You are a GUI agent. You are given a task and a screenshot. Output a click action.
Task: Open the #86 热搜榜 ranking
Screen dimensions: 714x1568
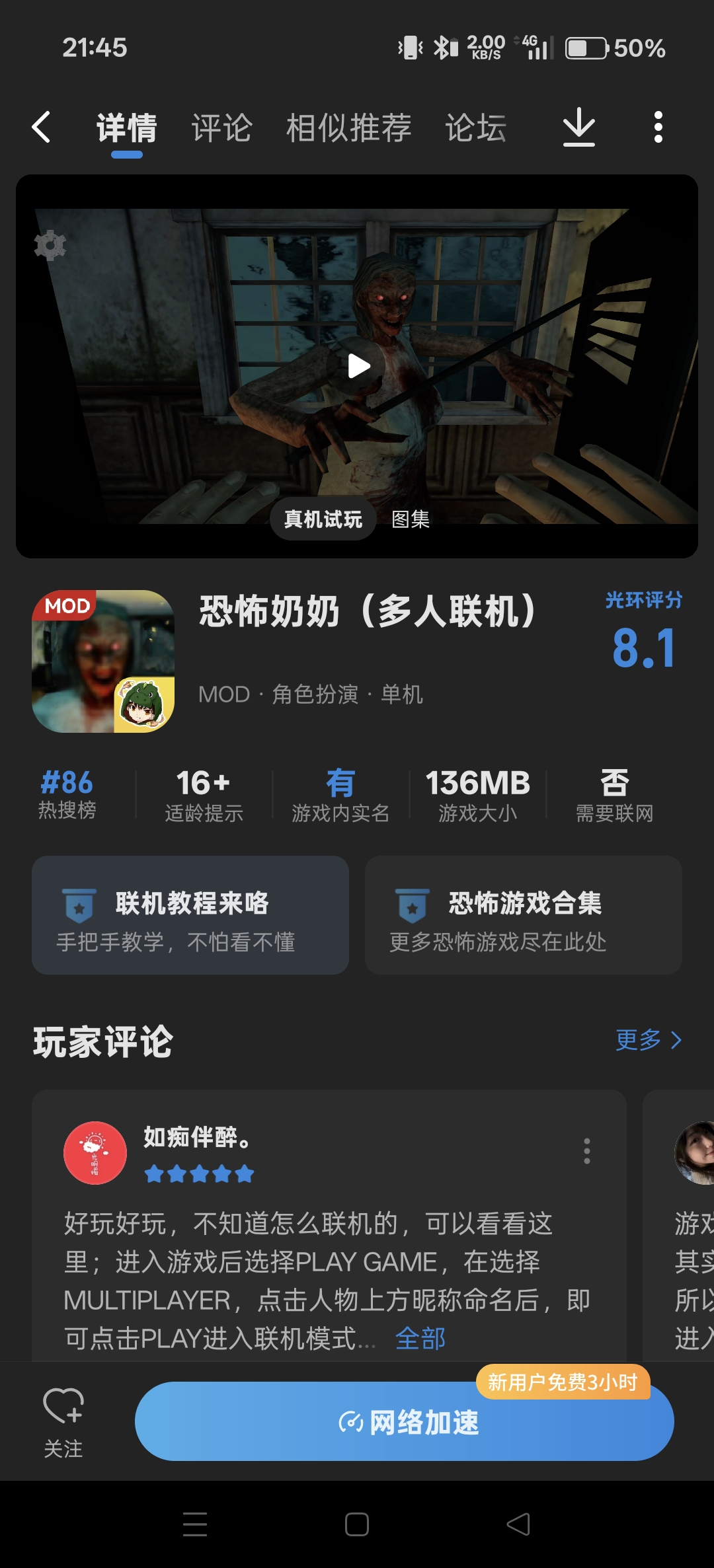(67, 794)
